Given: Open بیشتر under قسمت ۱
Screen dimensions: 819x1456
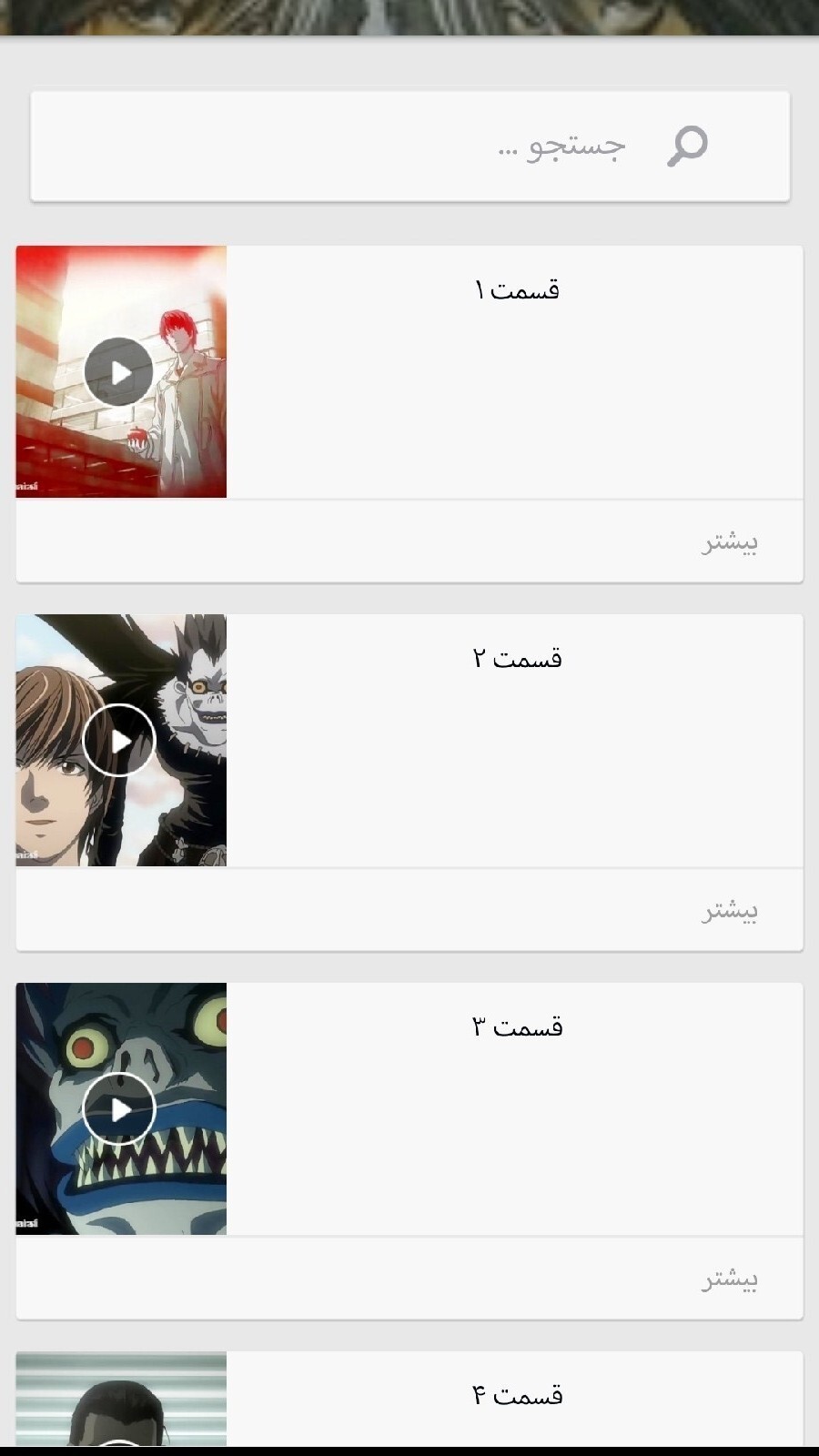Looking at the screenshot, I should pos(729,543).
